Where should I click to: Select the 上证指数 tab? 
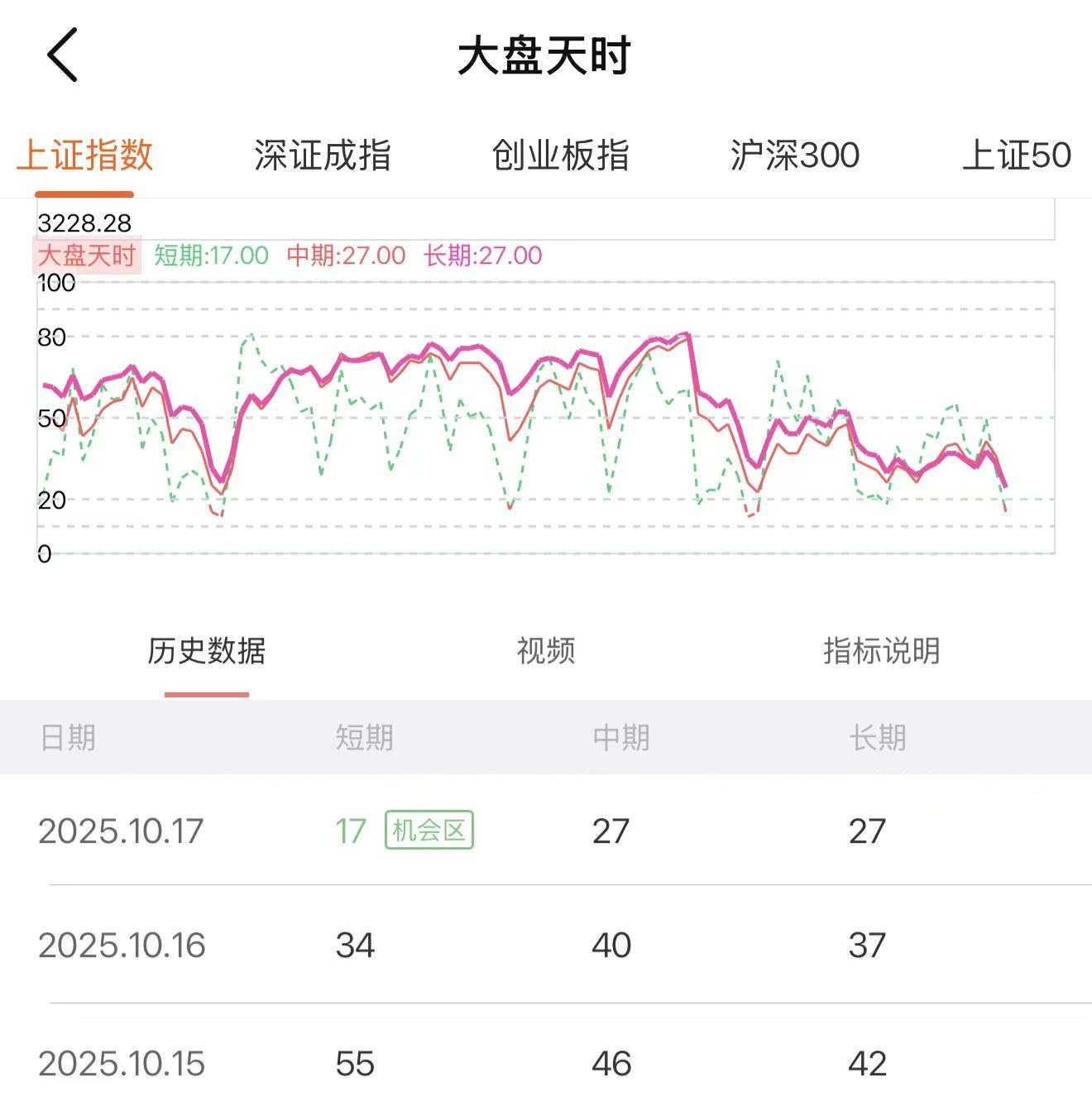(84, 156)
